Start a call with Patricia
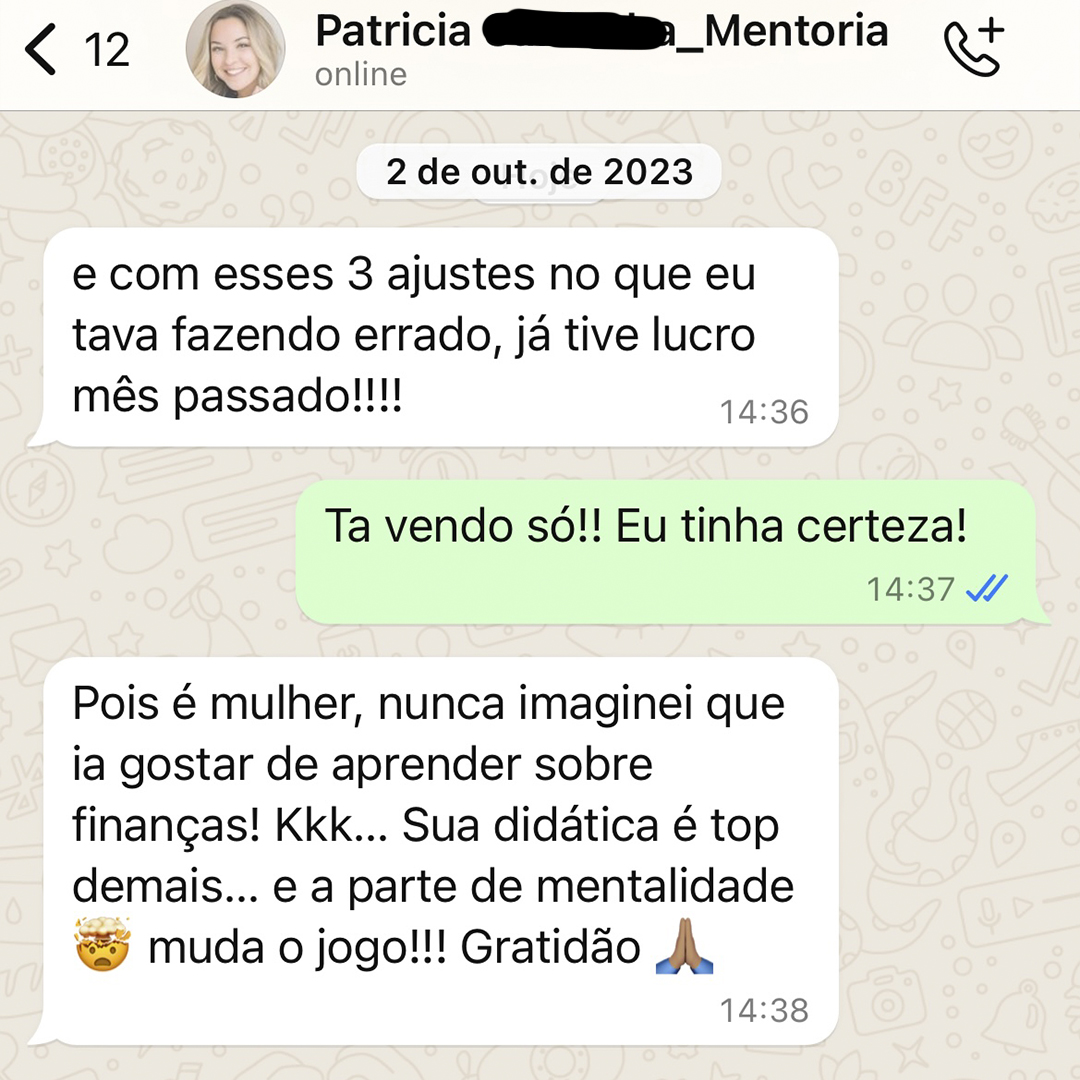Image resolution: width=1080 pixels, height=1080 pixels. (x=973, y=48)
